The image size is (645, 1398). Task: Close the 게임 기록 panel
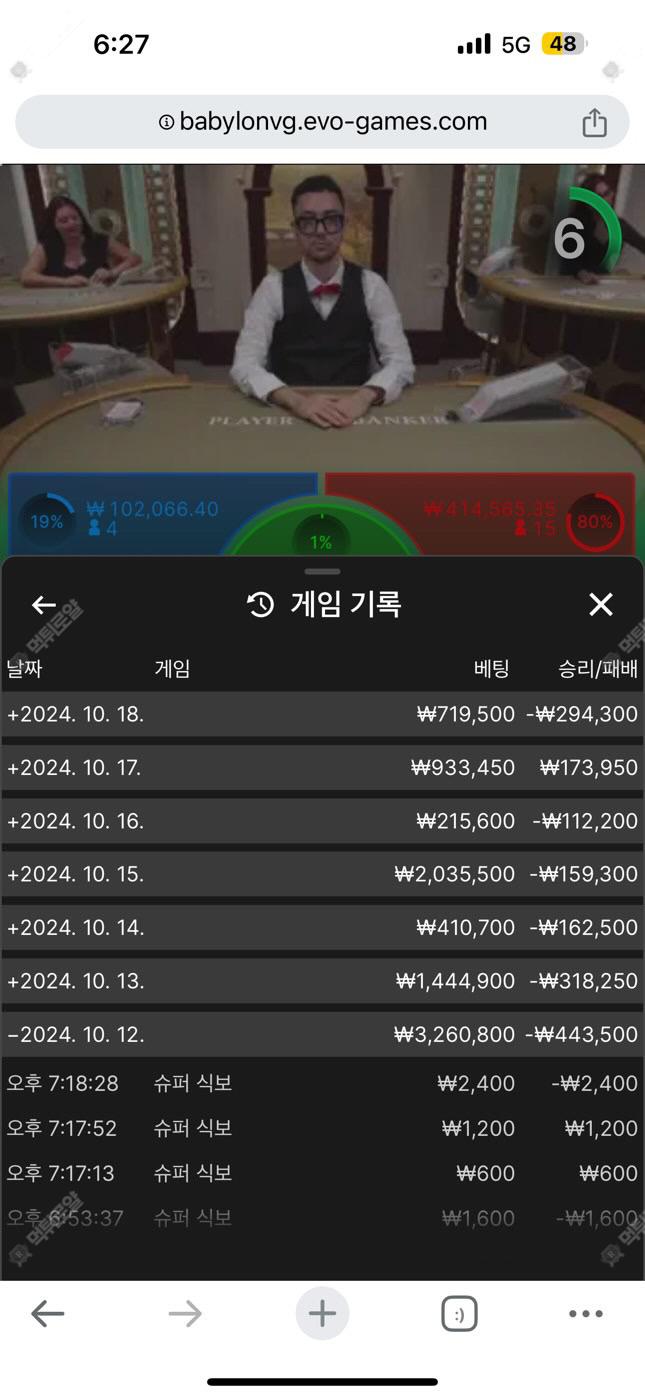click(600, 604)
